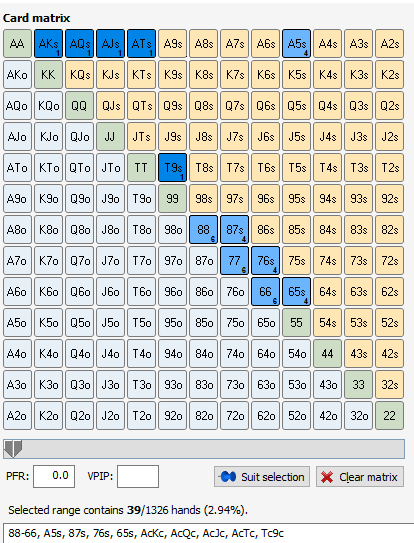
Task: Deselect the 65s hand cell
Action: 297,292
